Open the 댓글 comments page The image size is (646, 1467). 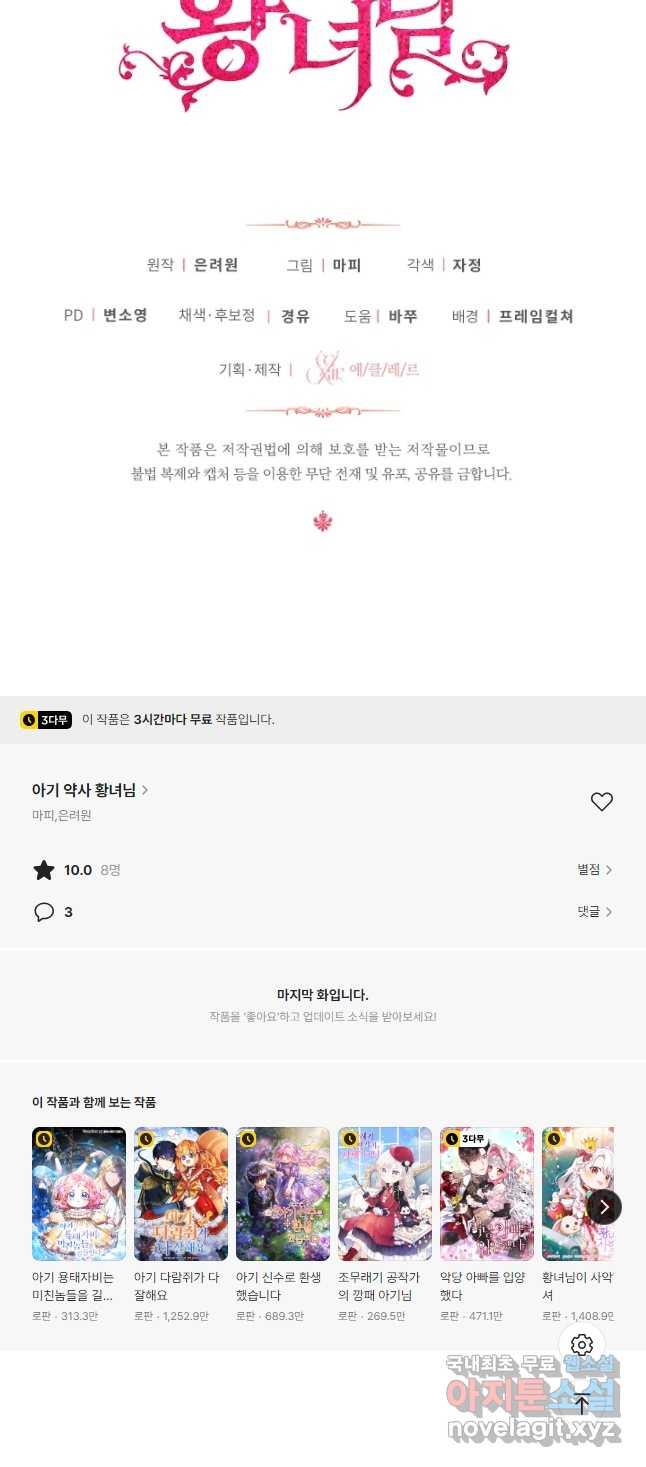tap(594, 912)
